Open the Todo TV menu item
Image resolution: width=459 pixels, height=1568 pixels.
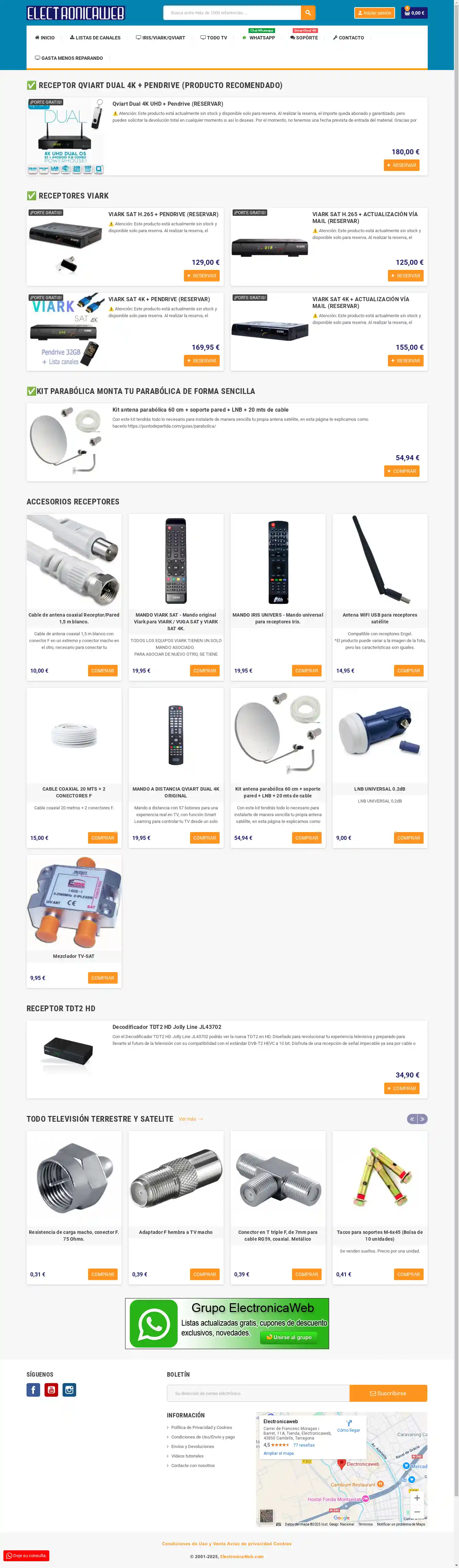pos(214,38)
